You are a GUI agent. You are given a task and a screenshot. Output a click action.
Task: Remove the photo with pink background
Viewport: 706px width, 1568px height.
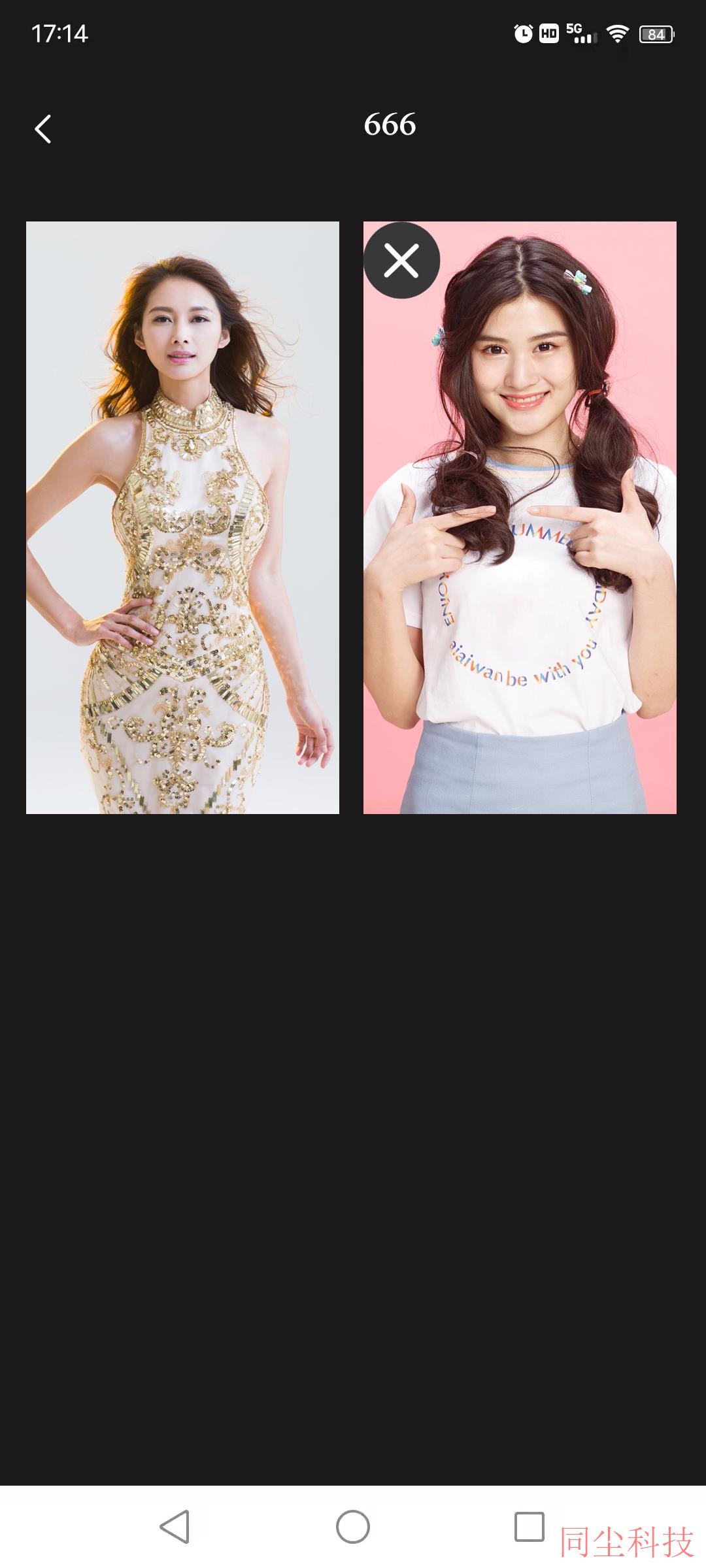pyautogui.click(x=401, y=261)
